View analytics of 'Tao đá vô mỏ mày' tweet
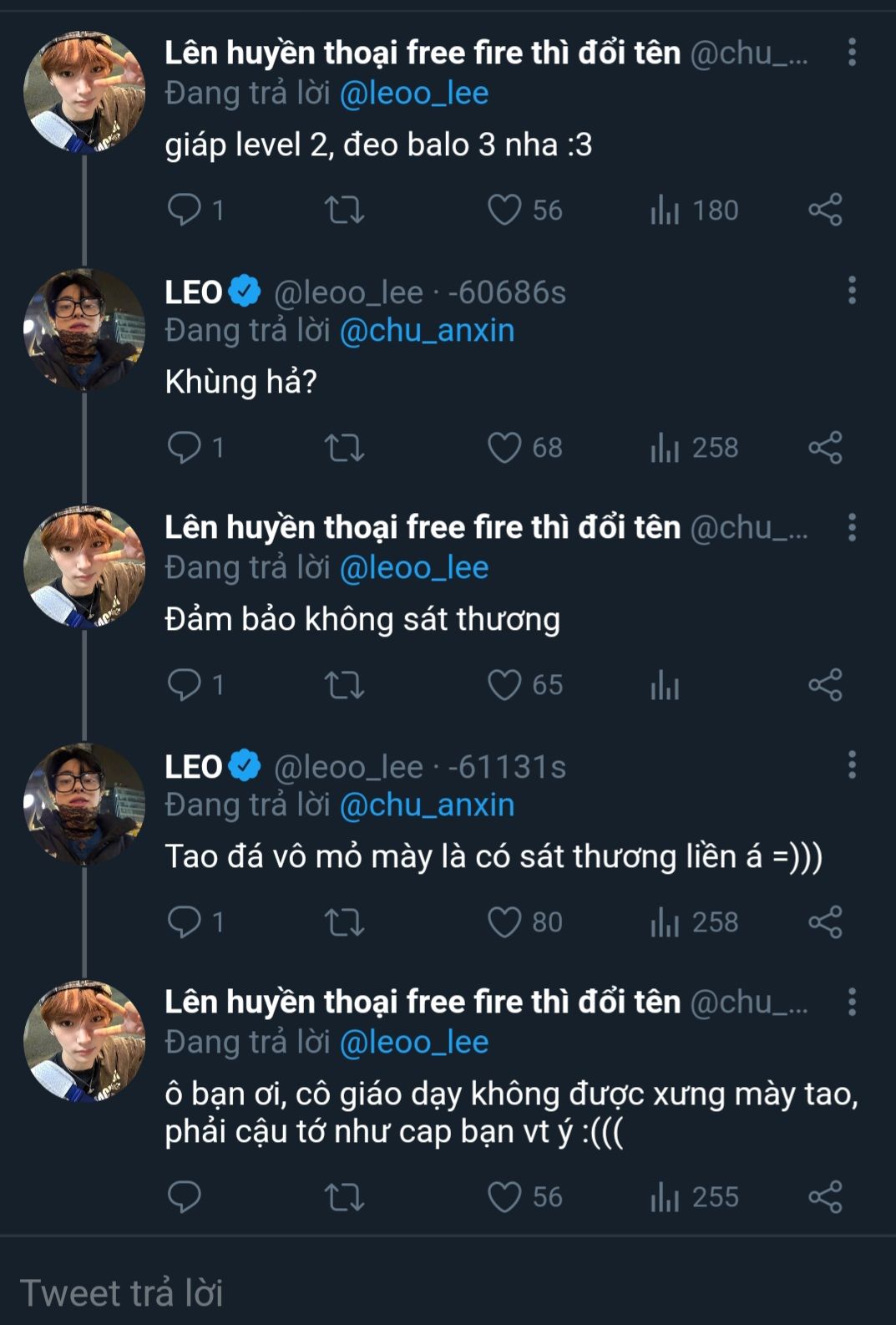 point(666,922)
